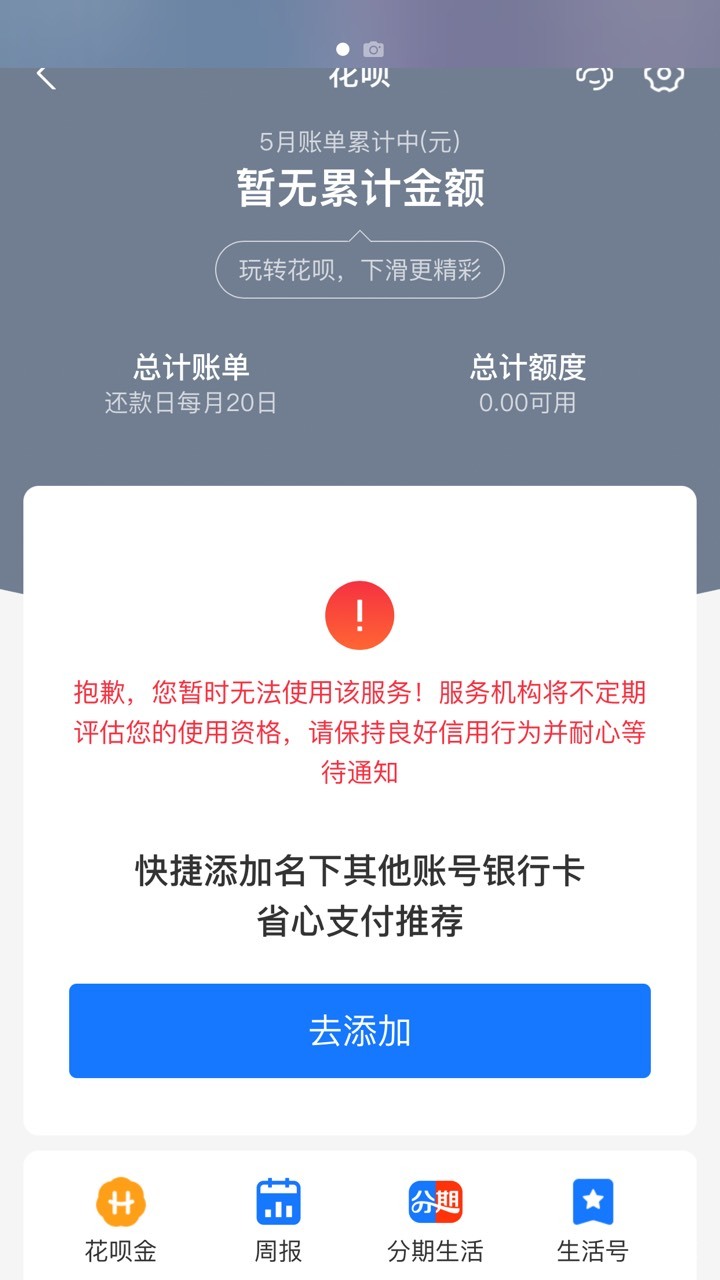Viewport: 720px width, 1280px height.
Task: Tap the 去添加 button
Action: (360, 1031)
